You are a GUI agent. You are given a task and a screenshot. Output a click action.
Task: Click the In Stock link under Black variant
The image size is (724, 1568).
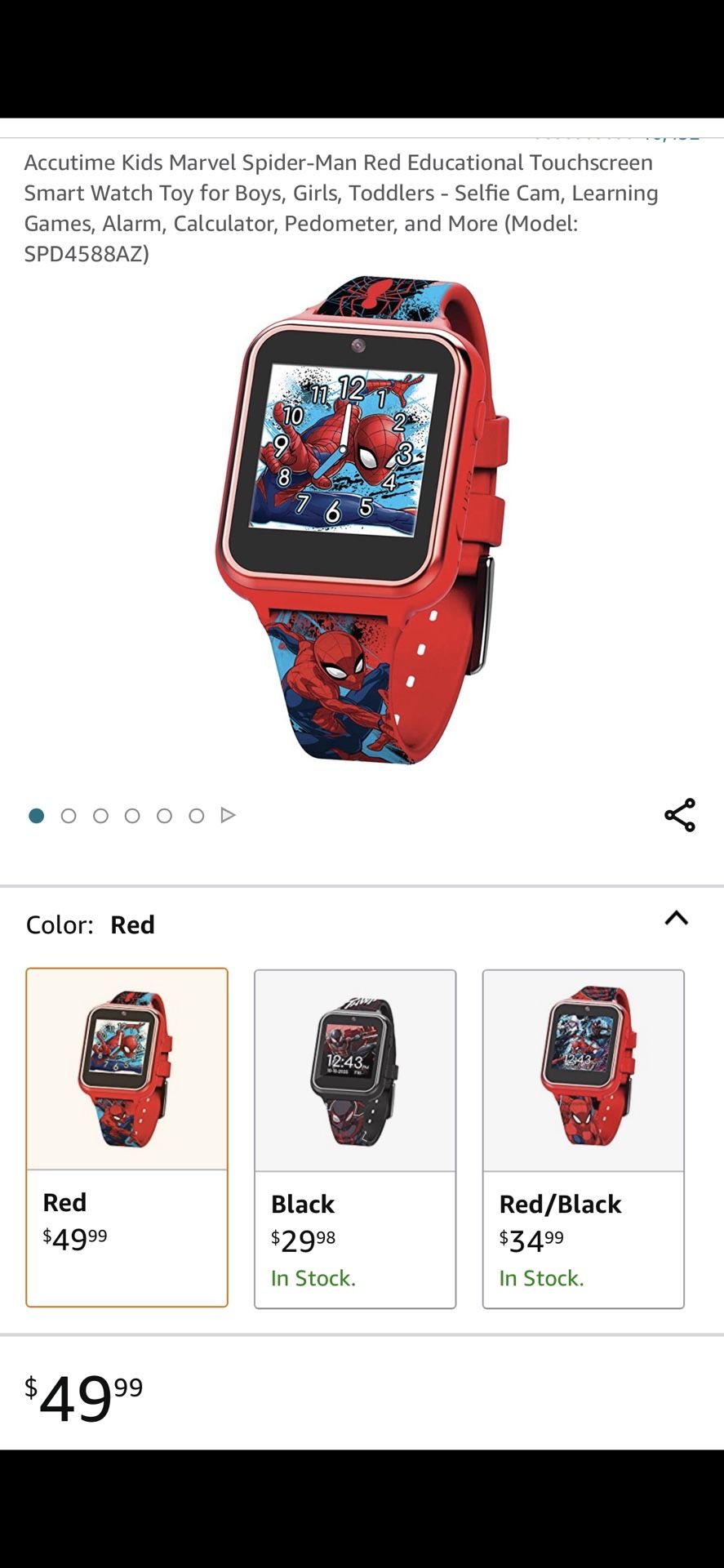click(x=313, y=1277)
